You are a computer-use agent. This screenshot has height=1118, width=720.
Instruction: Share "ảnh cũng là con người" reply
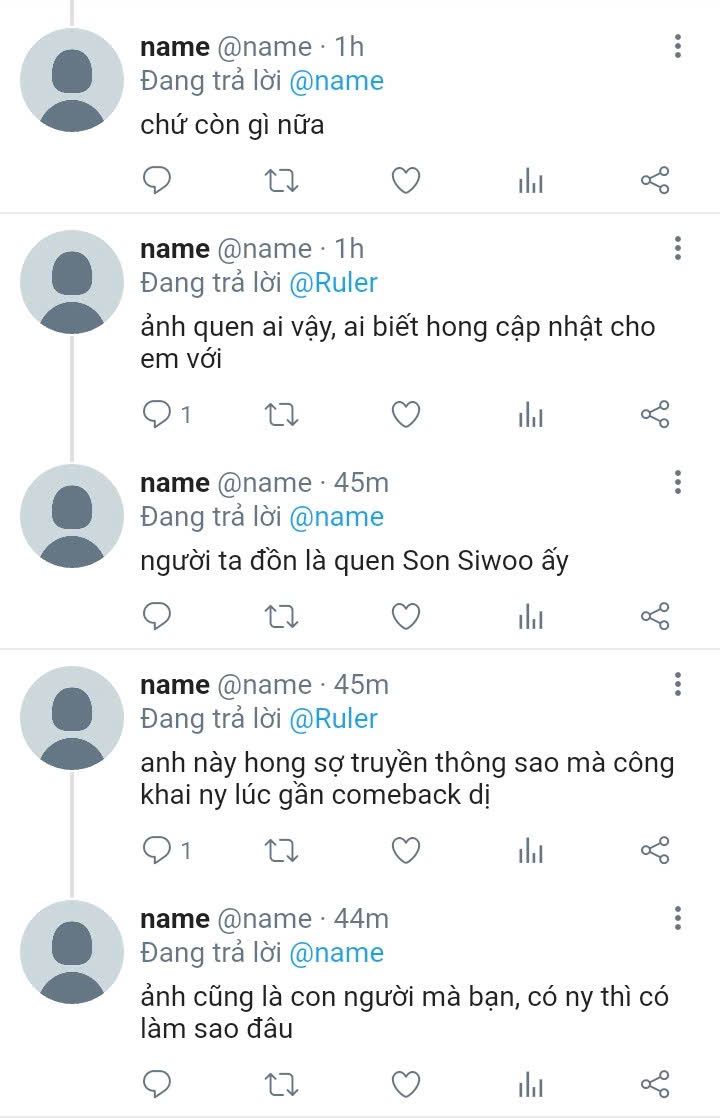click(654, 1084)
